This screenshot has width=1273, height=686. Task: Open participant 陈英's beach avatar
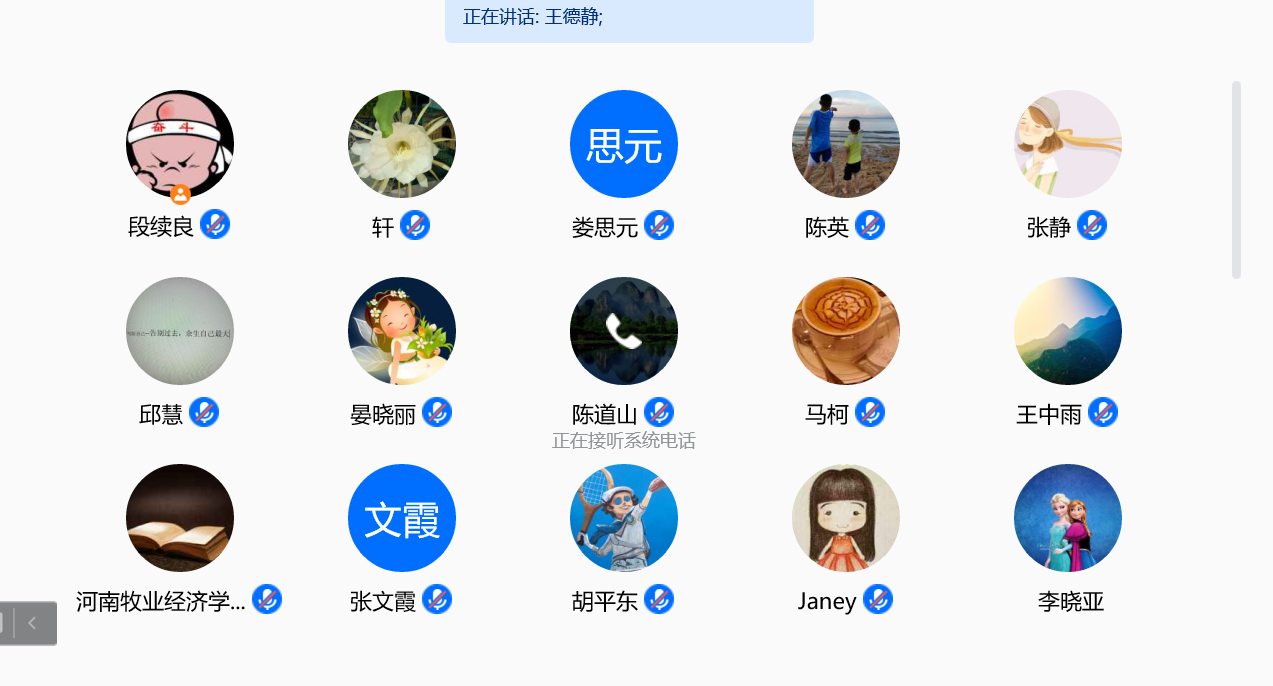(846, 144)
